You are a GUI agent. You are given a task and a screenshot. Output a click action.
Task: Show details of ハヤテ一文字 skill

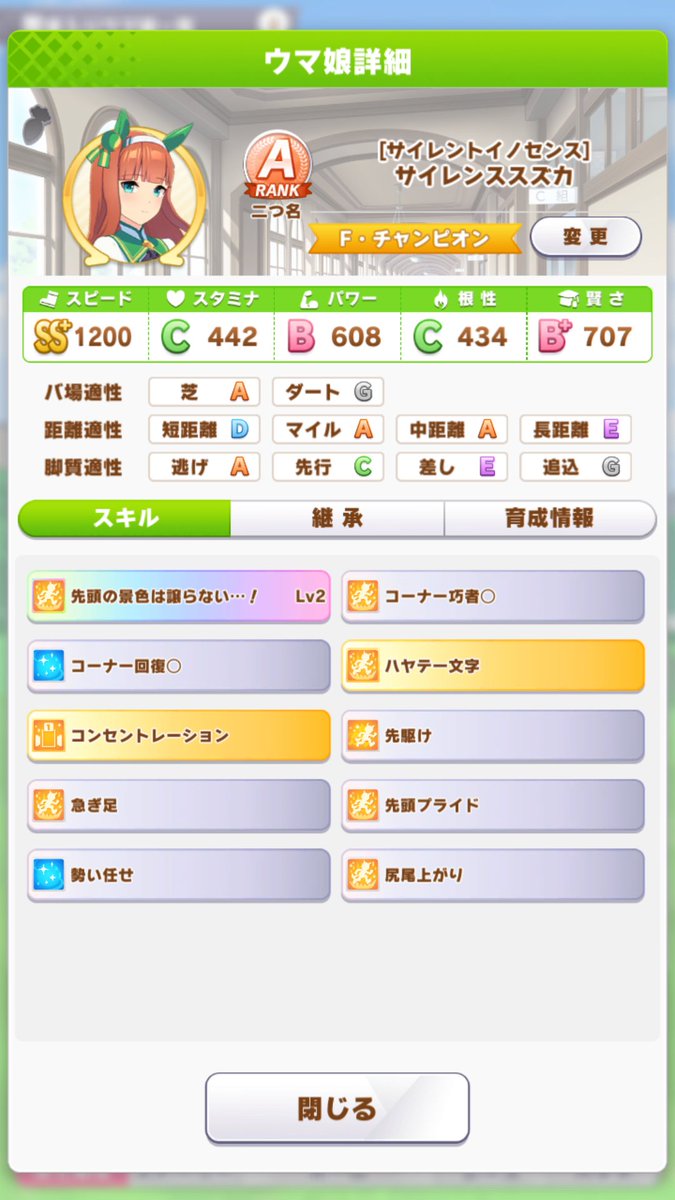[x=492, y=666]
